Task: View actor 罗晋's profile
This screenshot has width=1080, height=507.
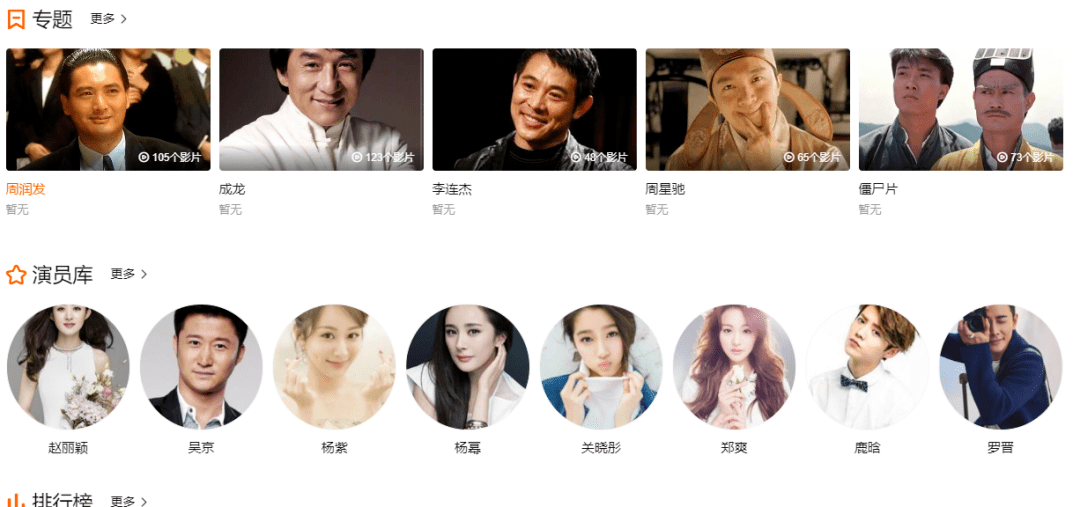Action: (1000, 367)
